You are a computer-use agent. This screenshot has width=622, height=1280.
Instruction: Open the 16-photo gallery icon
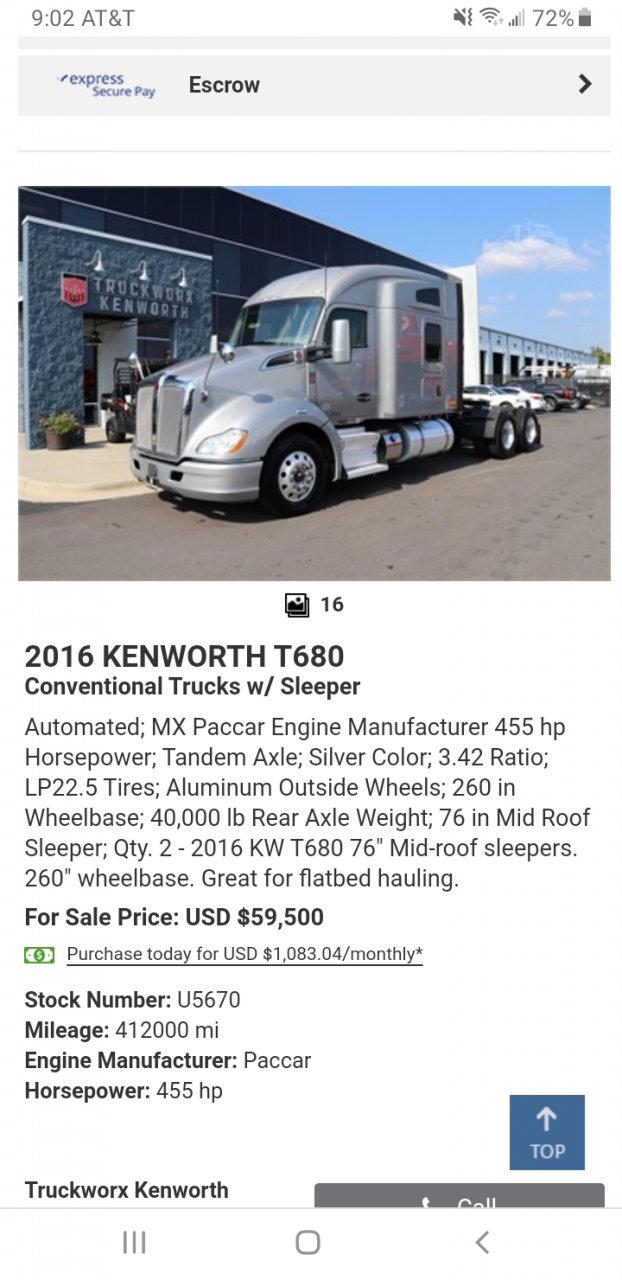tap(297, 605)
